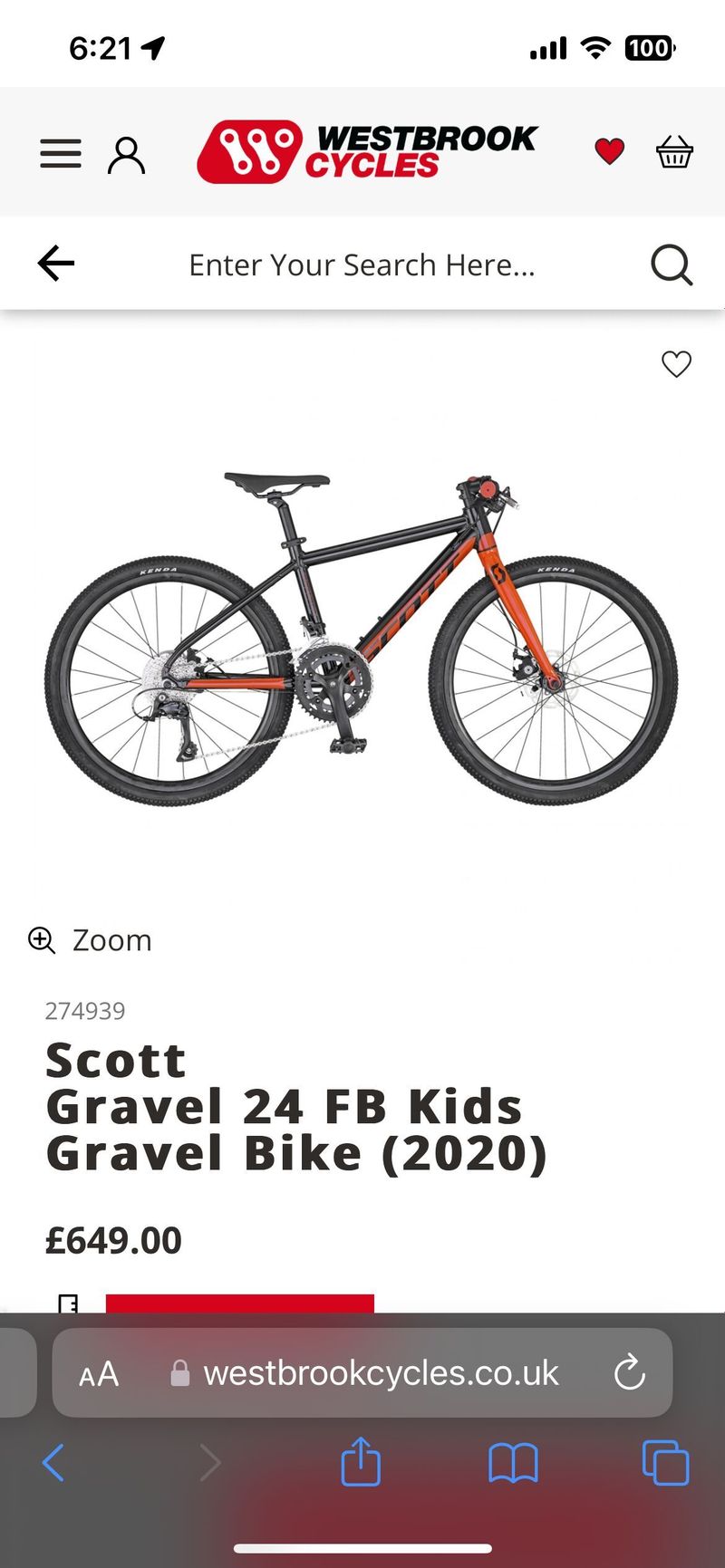
Task: Focus the Enter Your Search Here field
Action: tap(362, 265)
